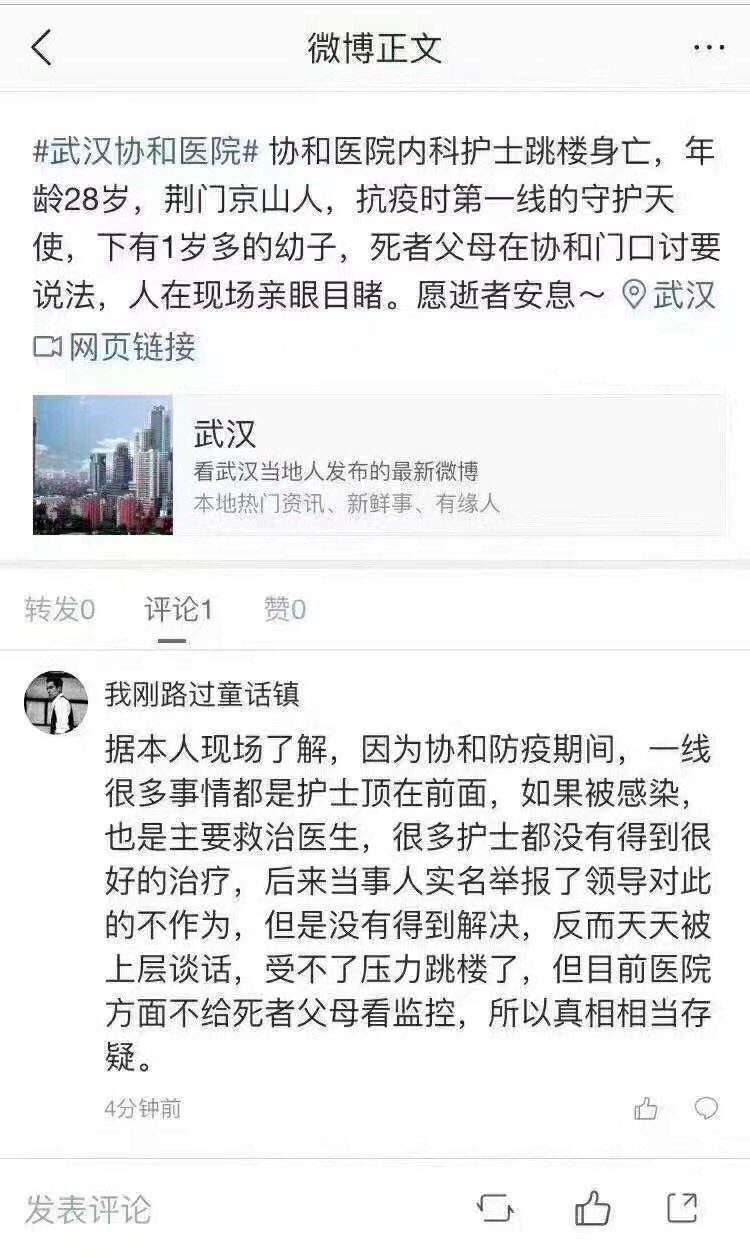View the profile of 我刚路过童话镇 by name
This screenshot has height=1258, width=750.
[202, 694]
